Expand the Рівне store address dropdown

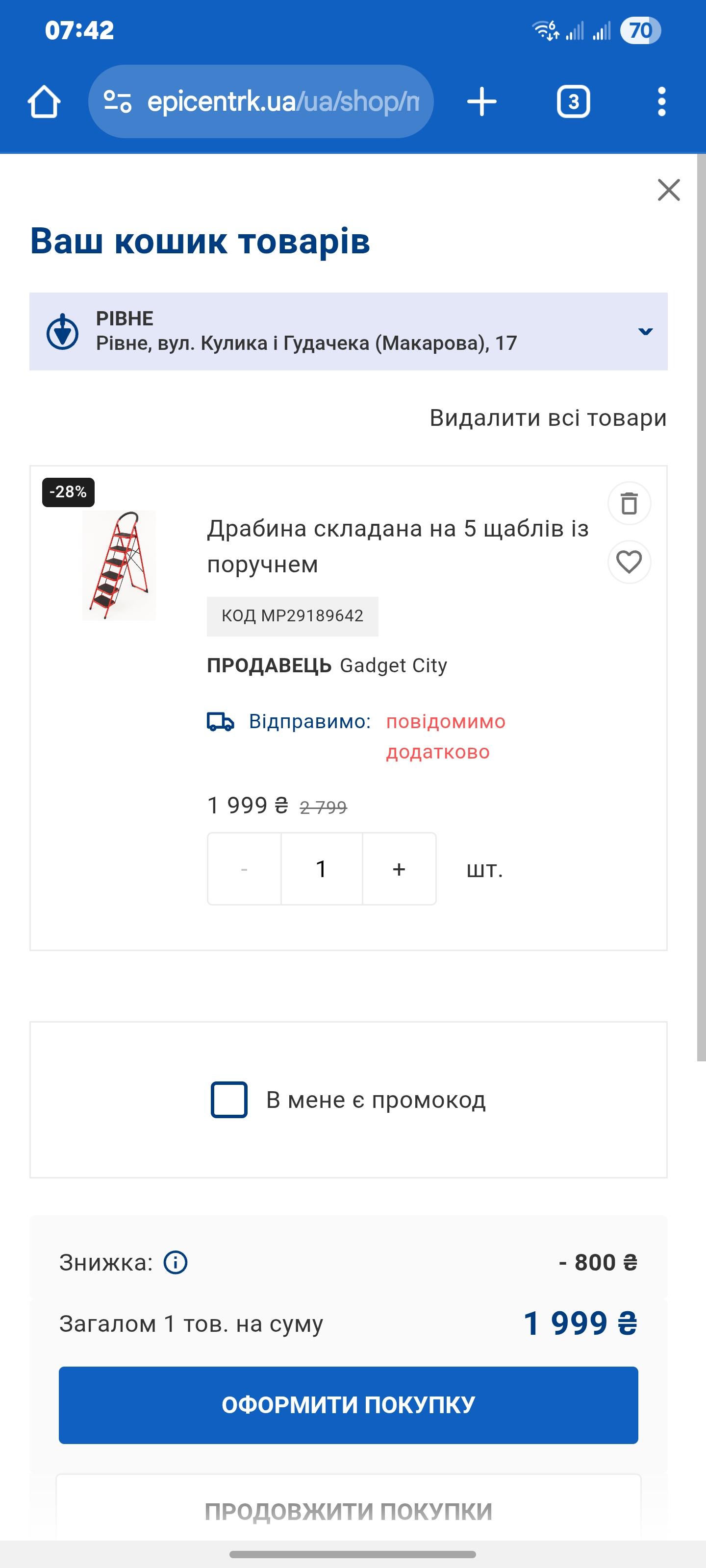(x=645, y=331)
